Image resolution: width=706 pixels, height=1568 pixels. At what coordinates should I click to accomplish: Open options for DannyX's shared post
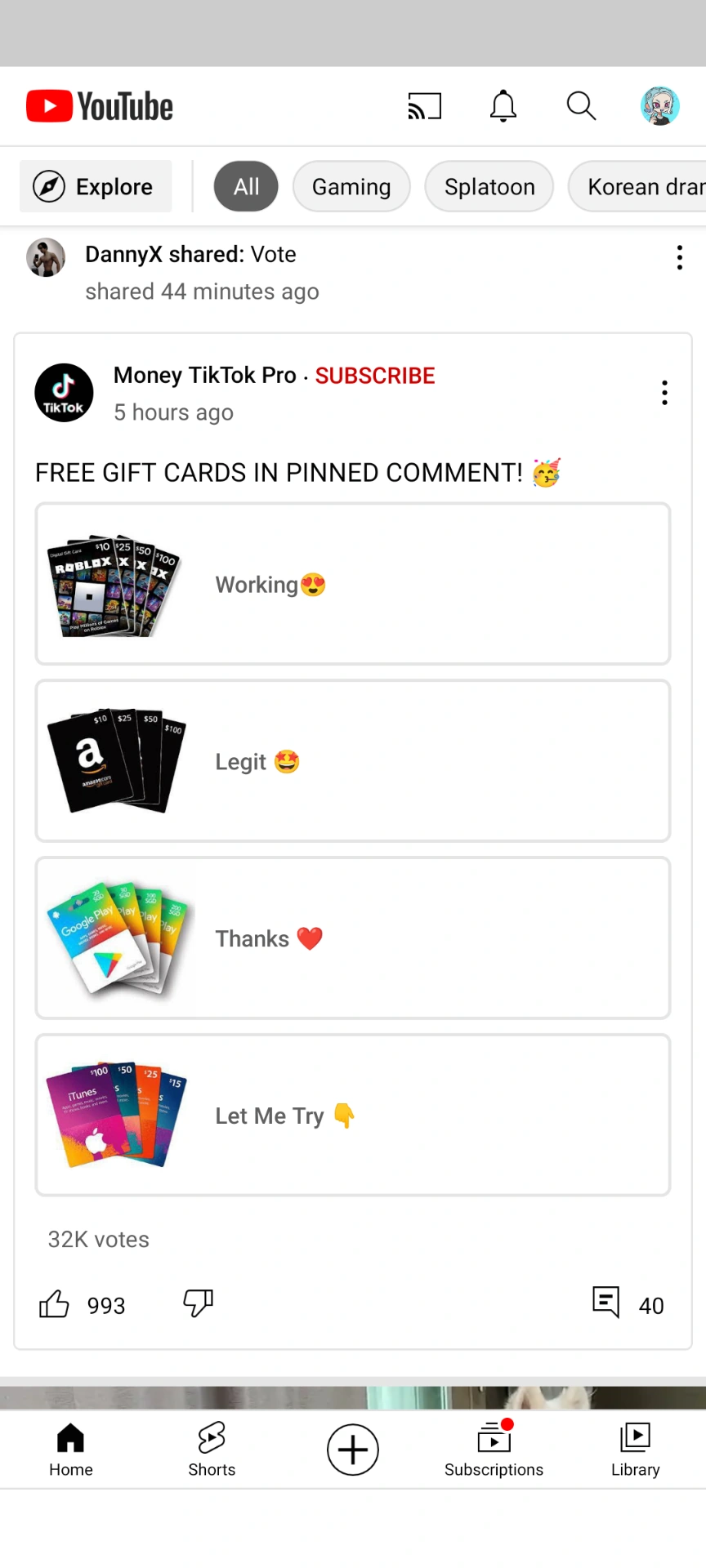click(x=679, y=257)
